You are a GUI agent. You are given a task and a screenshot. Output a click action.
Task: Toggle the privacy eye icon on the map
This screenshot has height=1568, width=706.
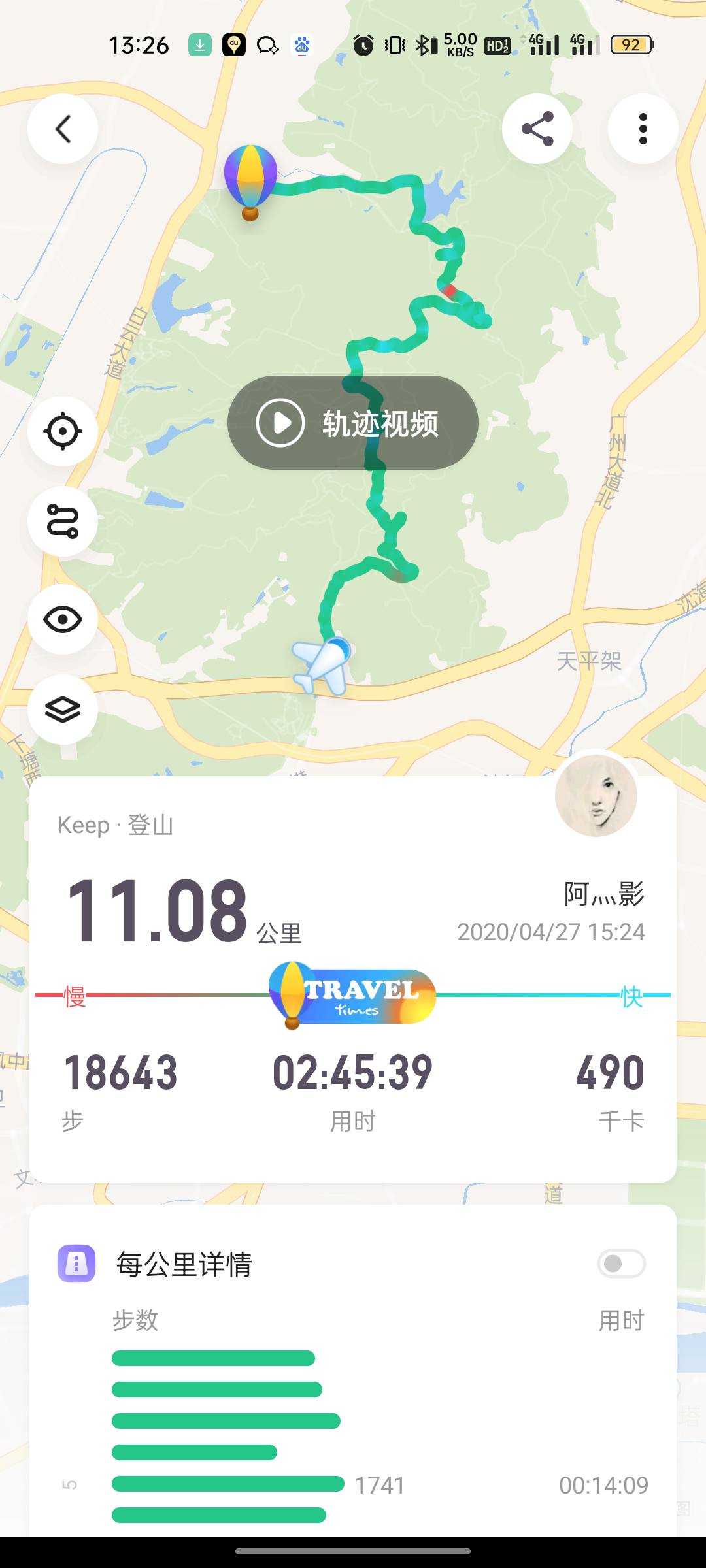tap(63, 619)
